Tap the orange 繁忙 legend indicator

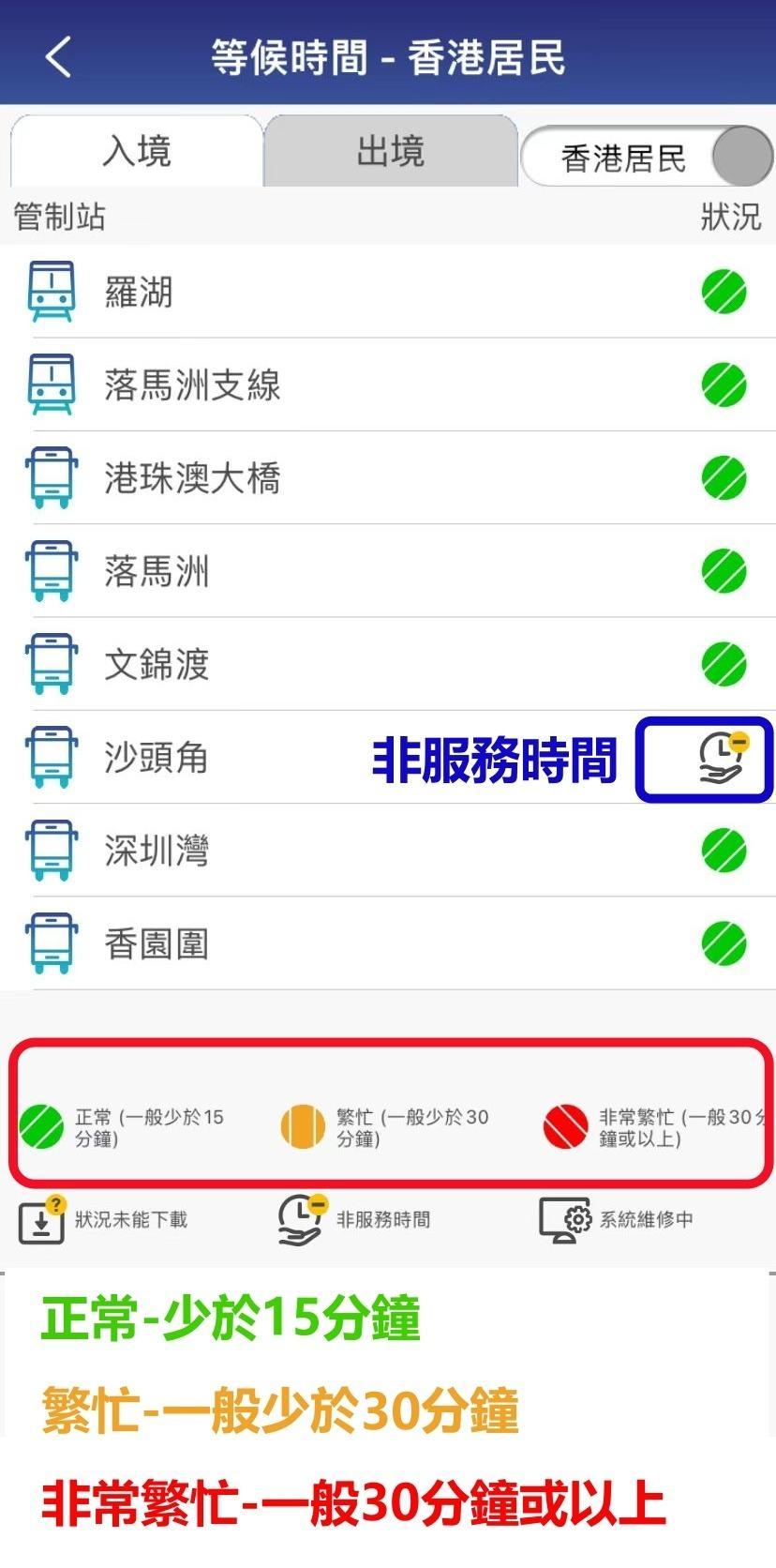[x=303, y=1122]
